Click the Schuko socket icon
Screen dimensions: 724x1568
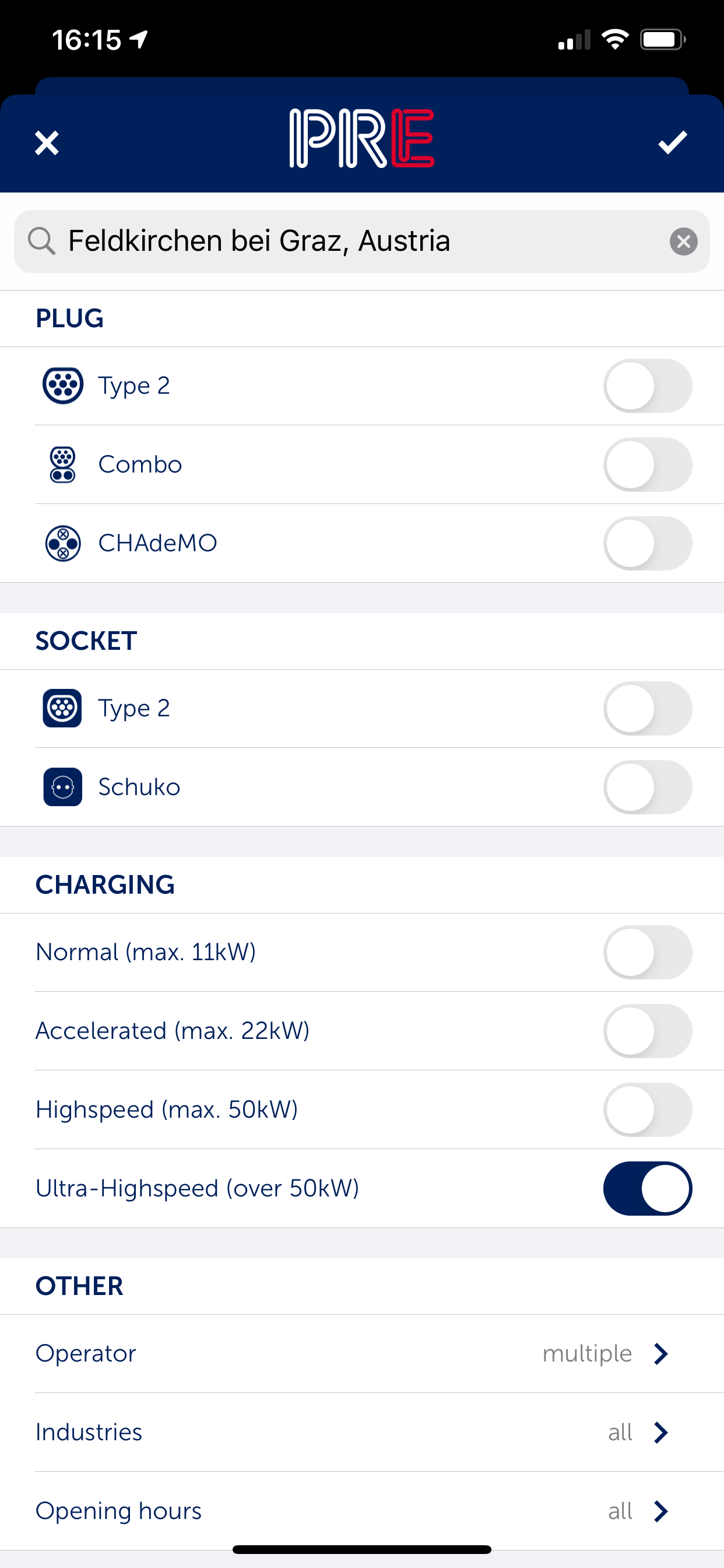(x=63, y=786)
